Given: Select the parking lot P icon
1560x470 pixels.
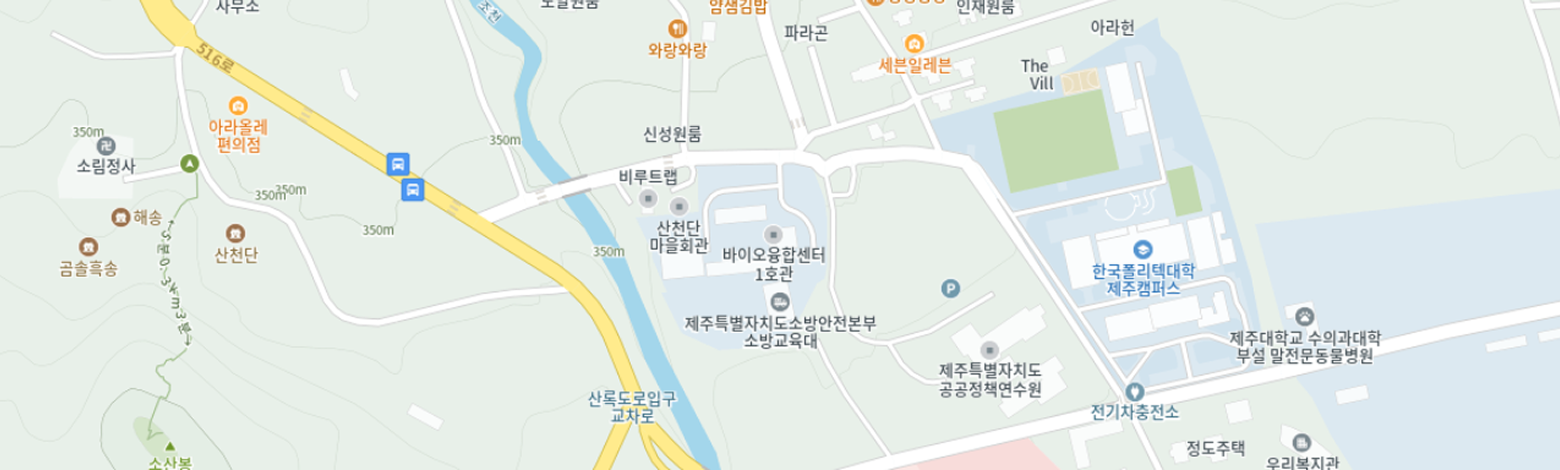Looking at the screenshot, I should point(950,289).
